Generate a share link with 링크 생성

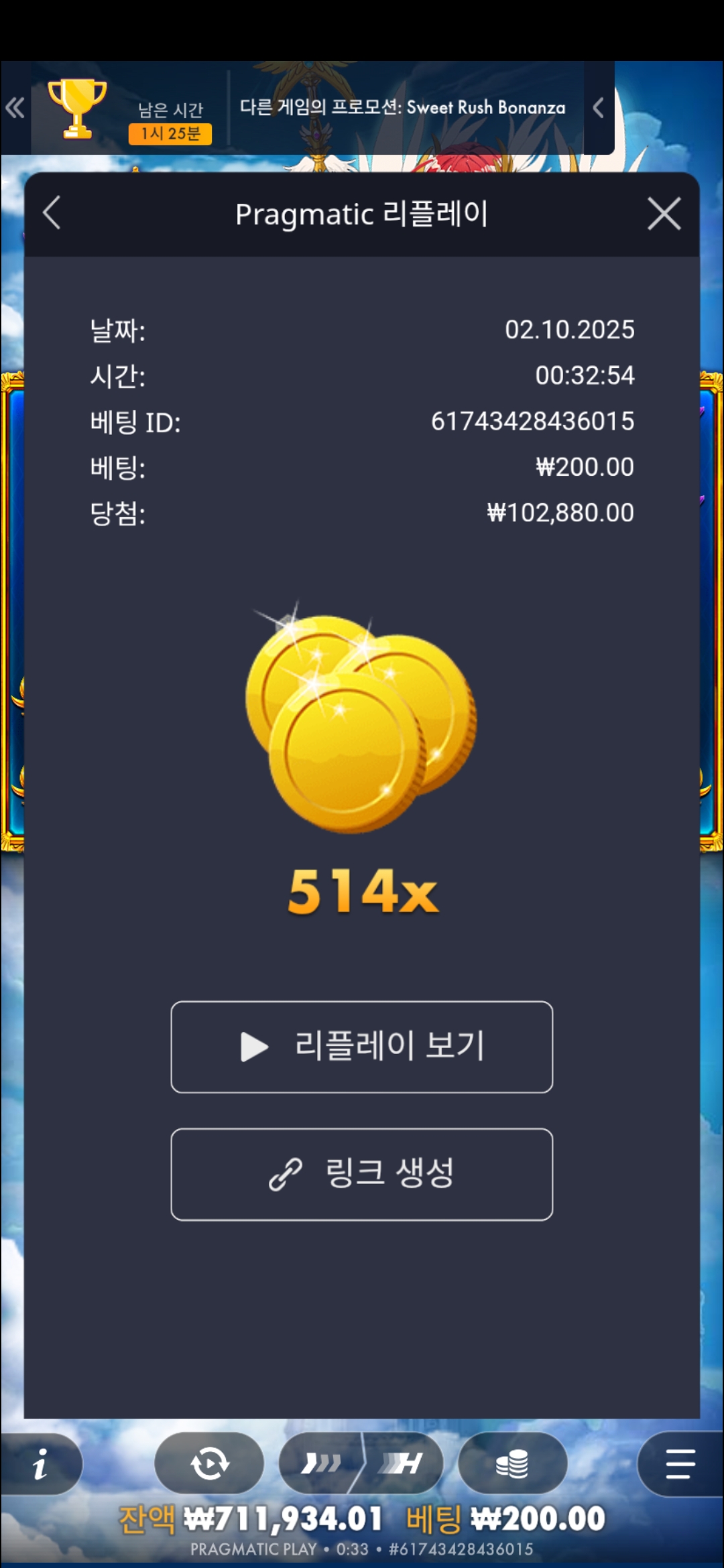(362, 1174)
